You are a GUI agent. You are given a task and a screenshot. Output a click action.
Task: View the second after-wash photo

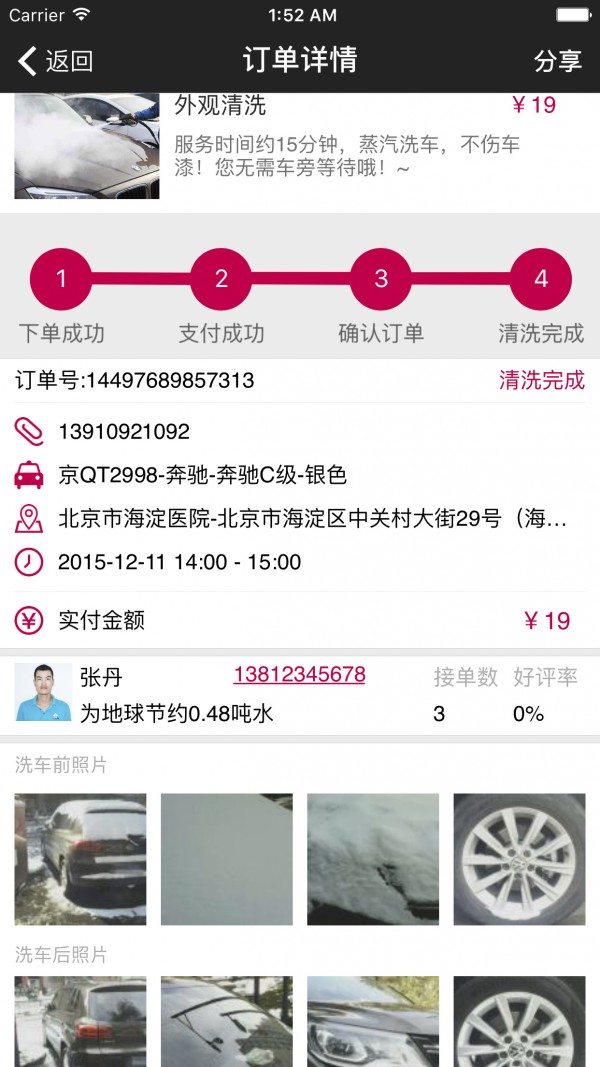(x=227, y=1021)
